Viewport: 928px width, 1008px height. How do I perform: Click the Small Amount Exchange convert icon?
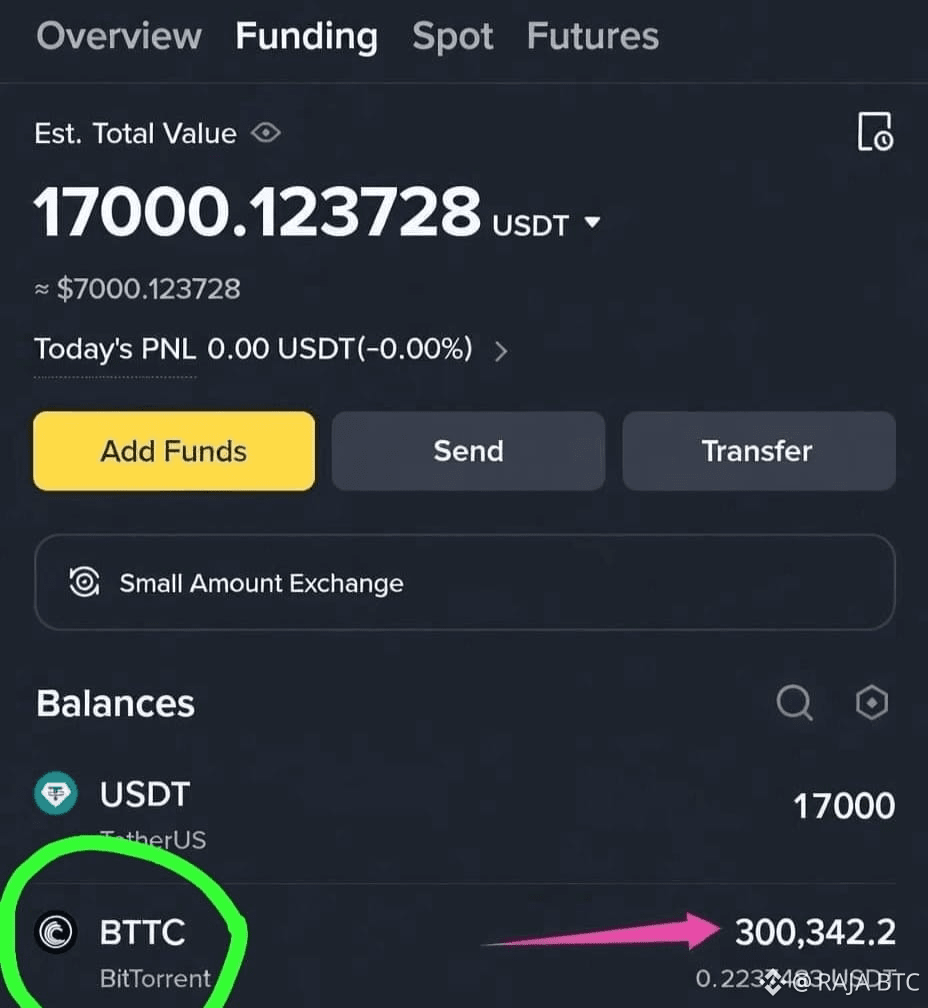[85, 582]
